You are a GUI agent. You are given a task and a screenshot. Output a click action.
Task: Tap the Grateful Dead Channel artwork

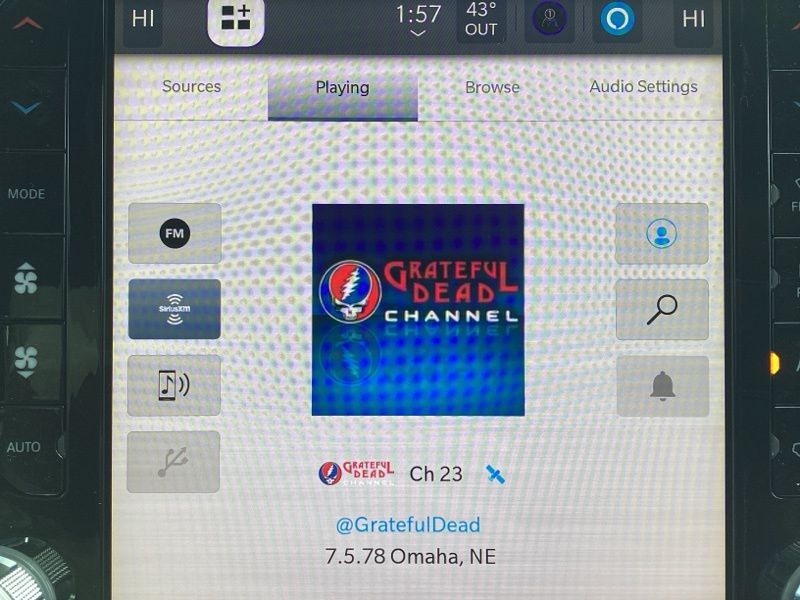tap(418, 309)
